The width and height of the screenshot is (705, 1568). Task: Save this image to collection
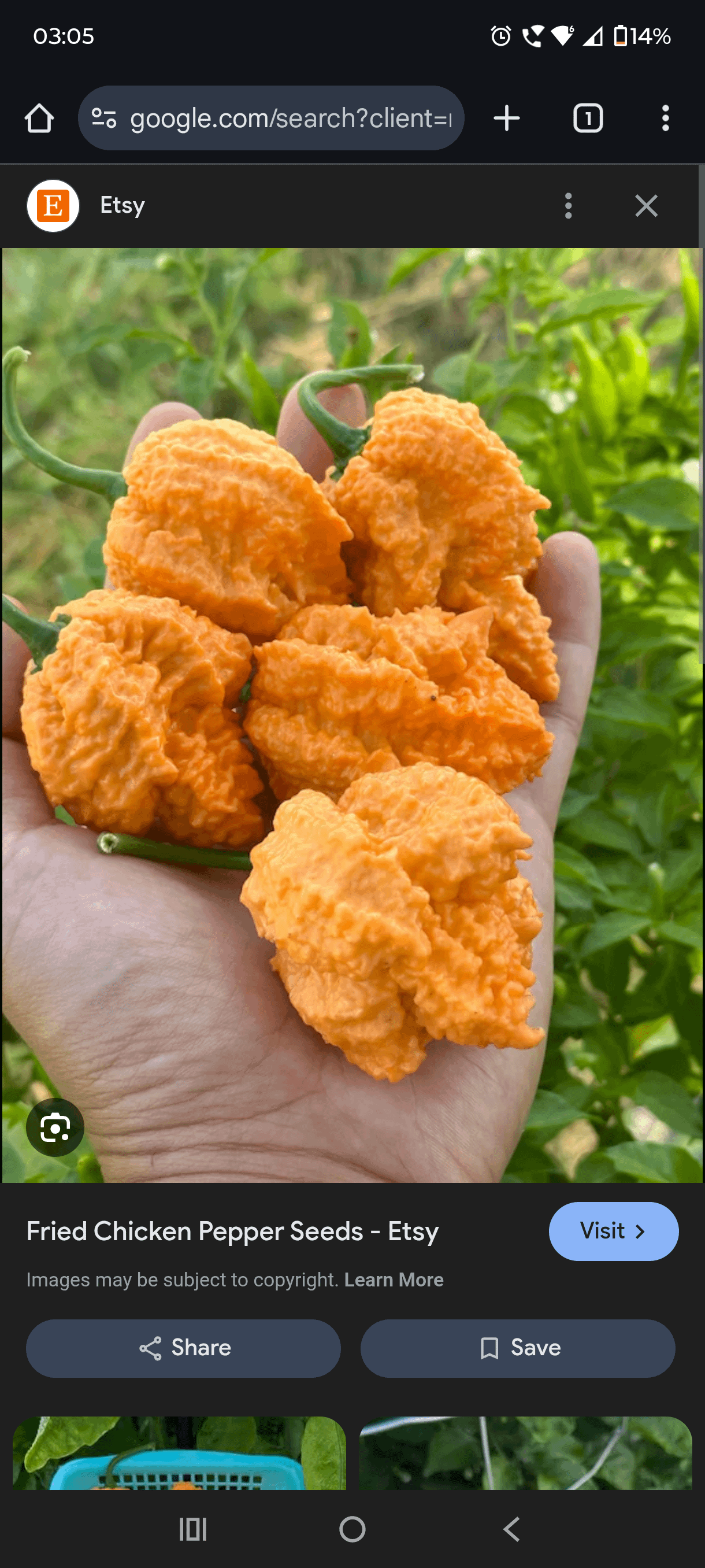518,1348
